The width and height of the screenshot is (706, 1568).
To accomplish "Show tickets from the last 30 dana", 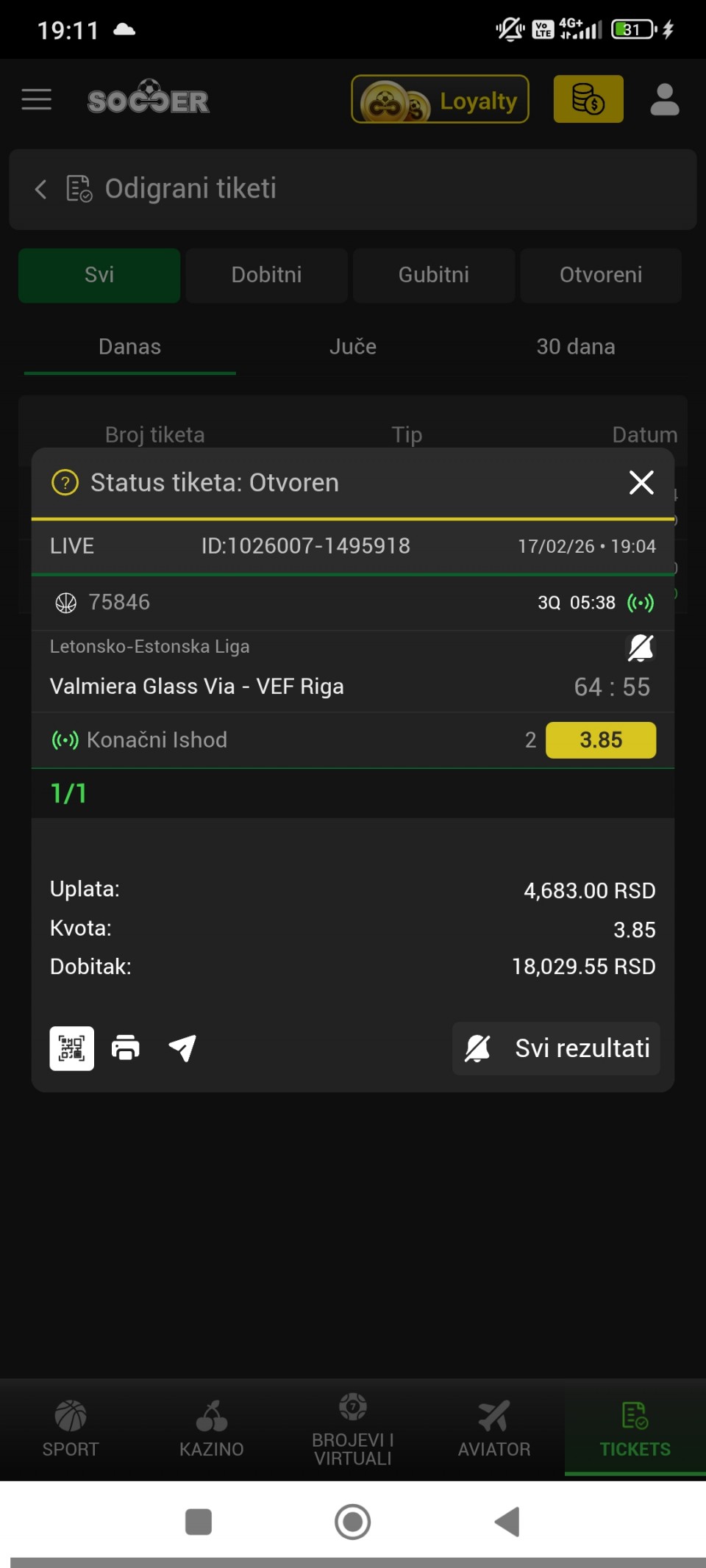I will 575,346.
